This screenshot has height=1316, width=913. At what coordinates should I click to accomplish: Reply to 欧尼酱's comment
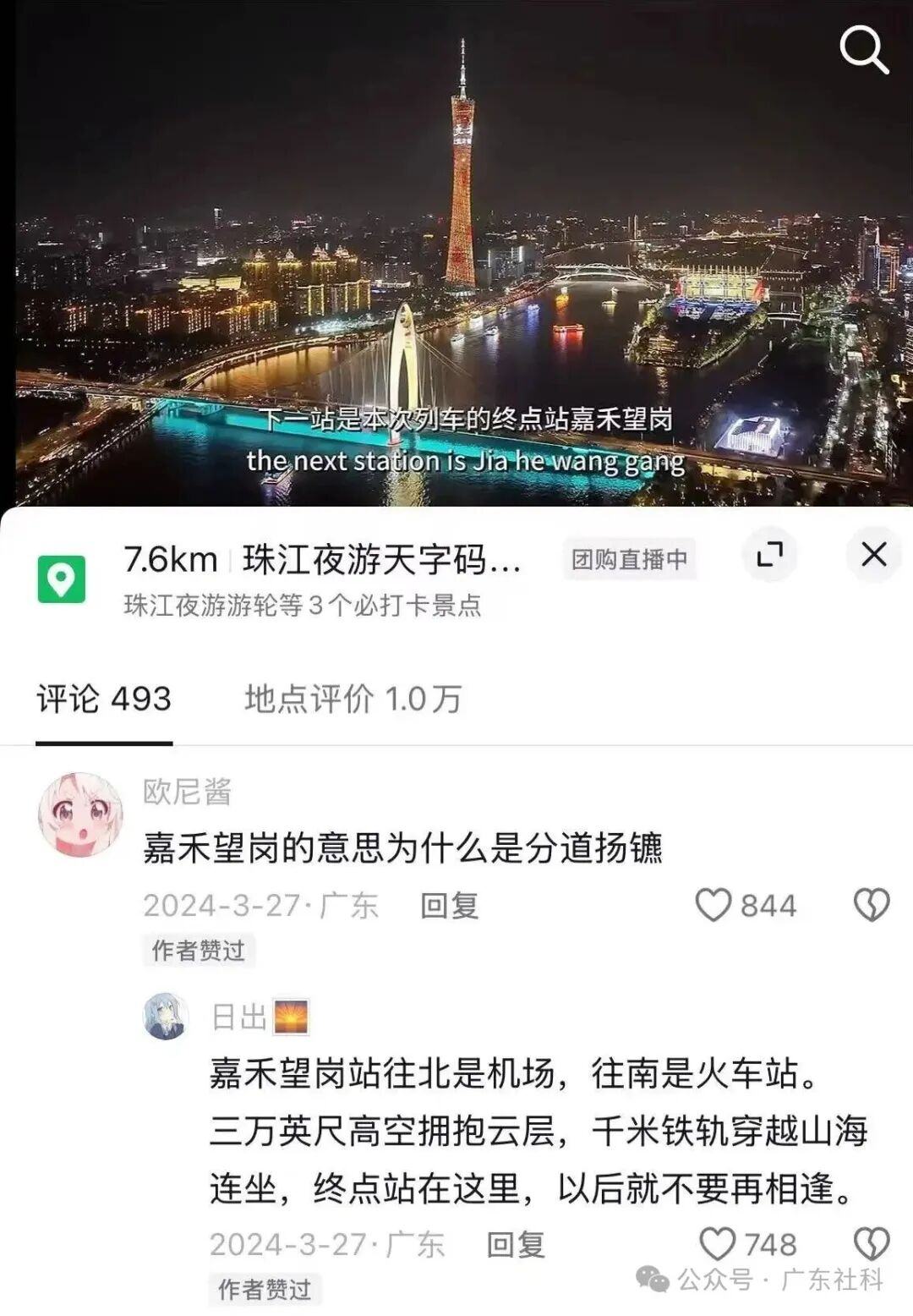449,906
